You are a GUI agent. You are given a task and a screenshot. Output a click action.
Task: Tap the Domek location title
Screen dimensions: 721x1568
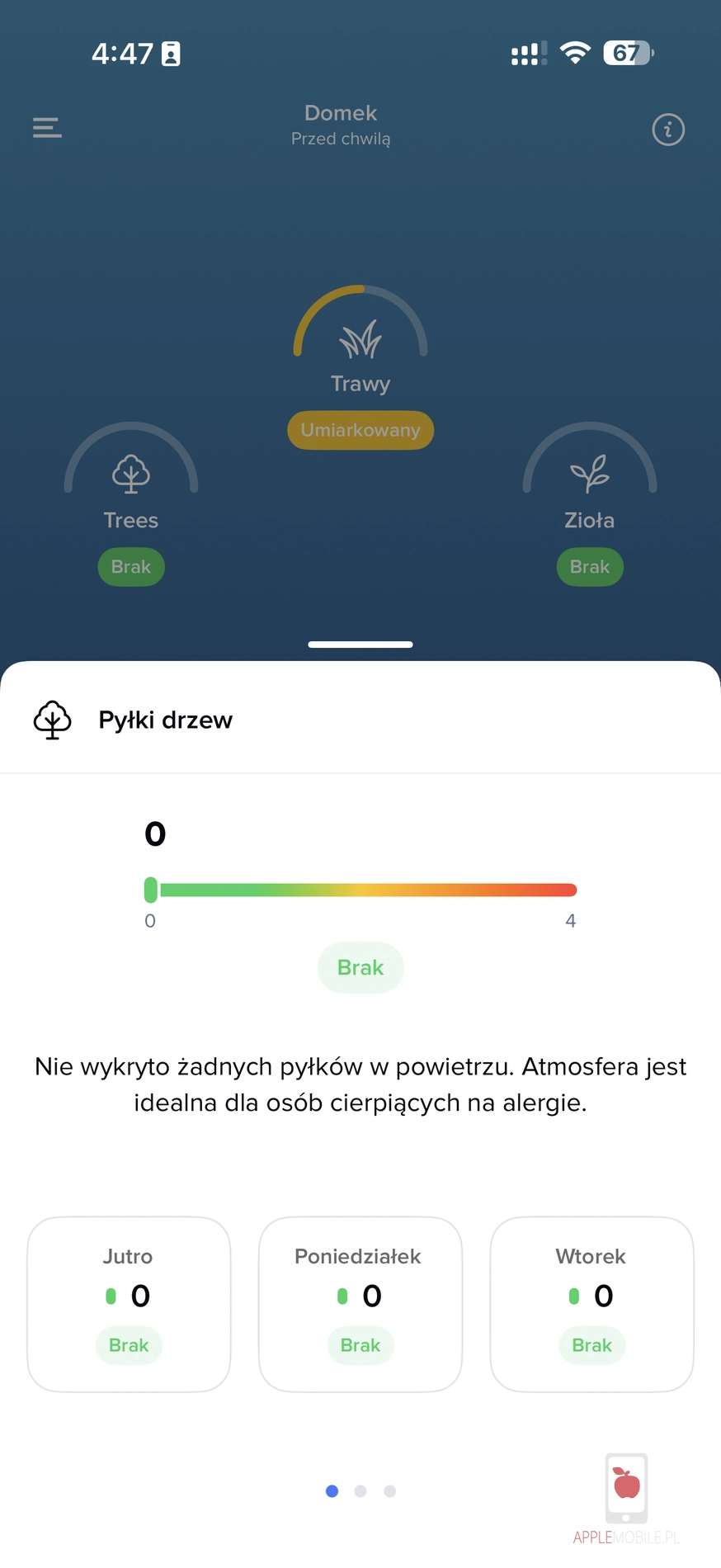pyautogui.click(x=341, y=114)
